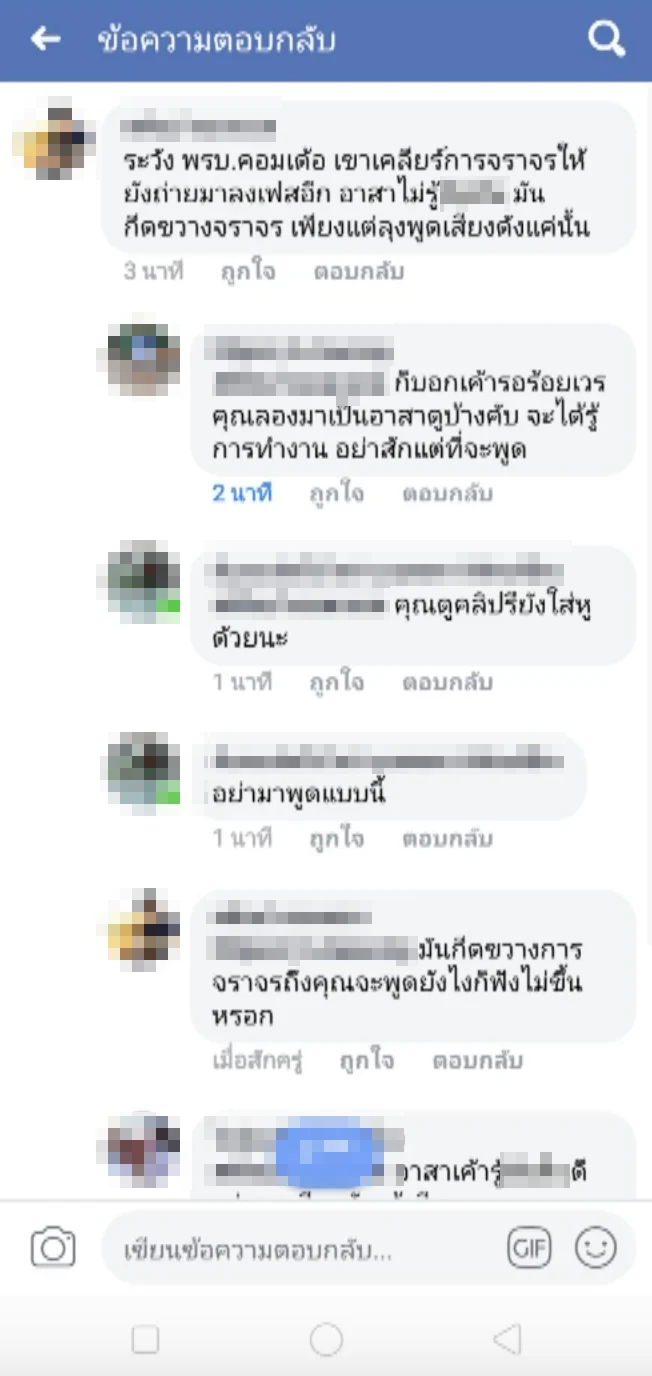This screenshot has height=1376, width=652.
Task: Go to the system home screen
Action: [x=326, y=1339]
